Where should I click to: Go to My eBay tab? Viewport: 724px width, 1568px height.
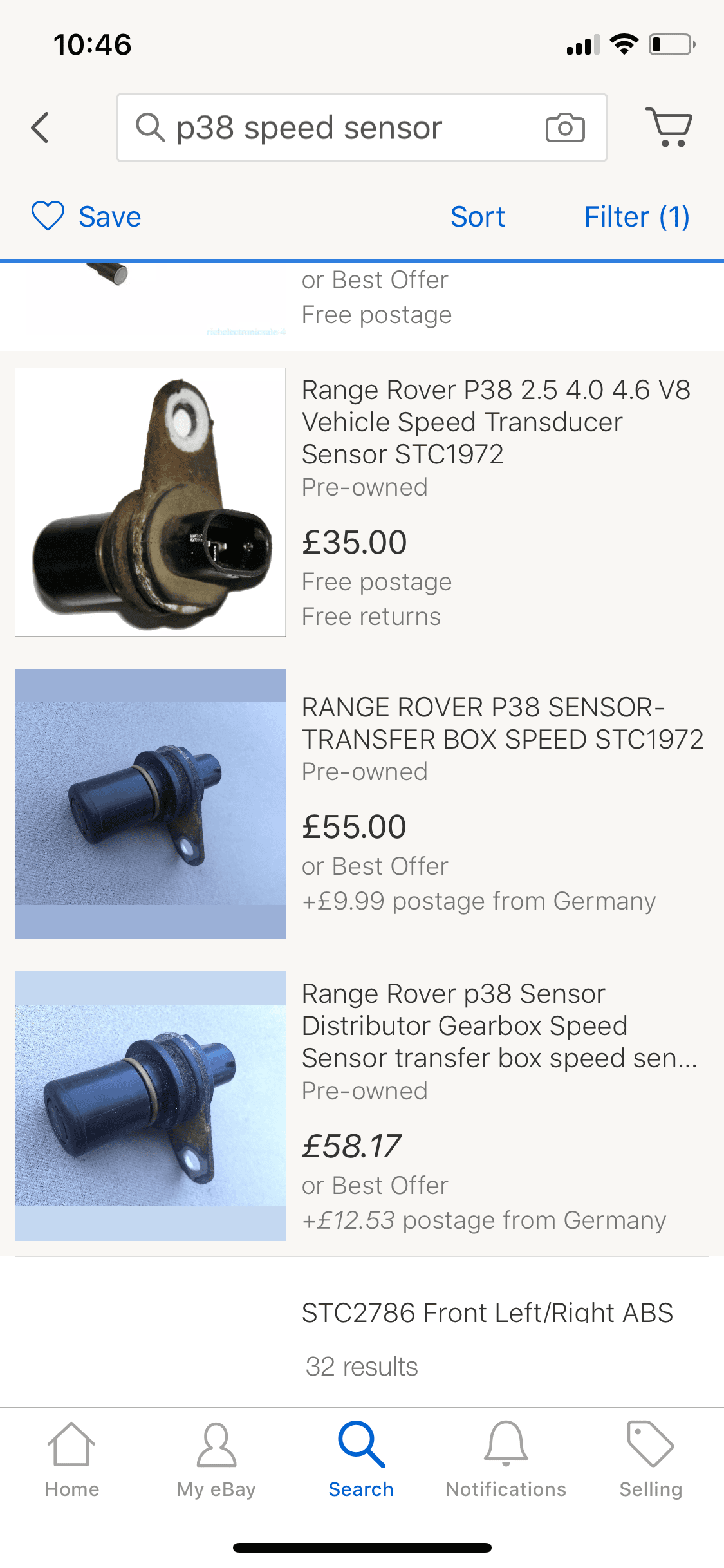[216, 1460]
